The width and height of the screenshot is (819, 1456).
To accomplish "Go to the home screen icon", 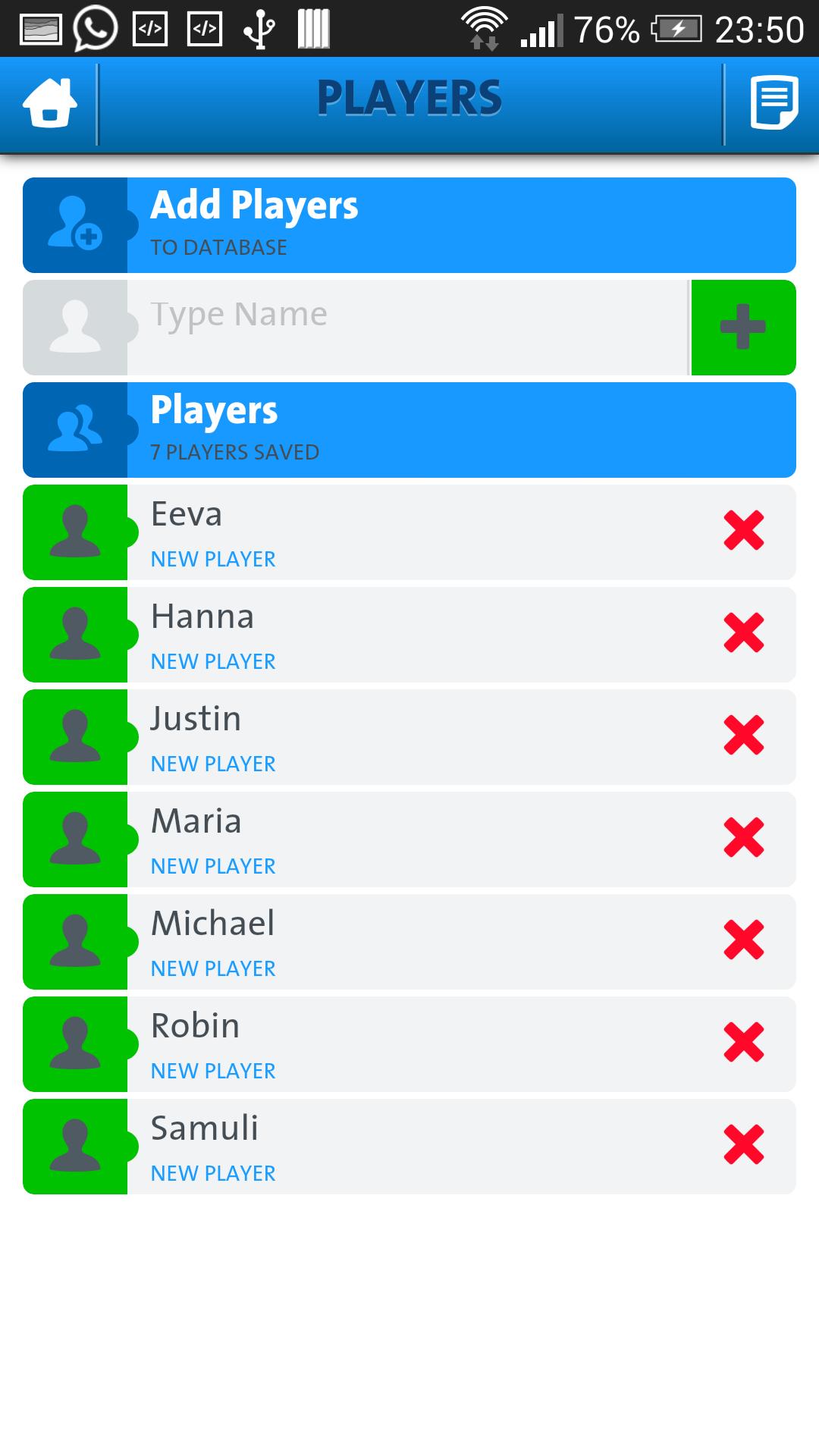I will coord(50,103).
